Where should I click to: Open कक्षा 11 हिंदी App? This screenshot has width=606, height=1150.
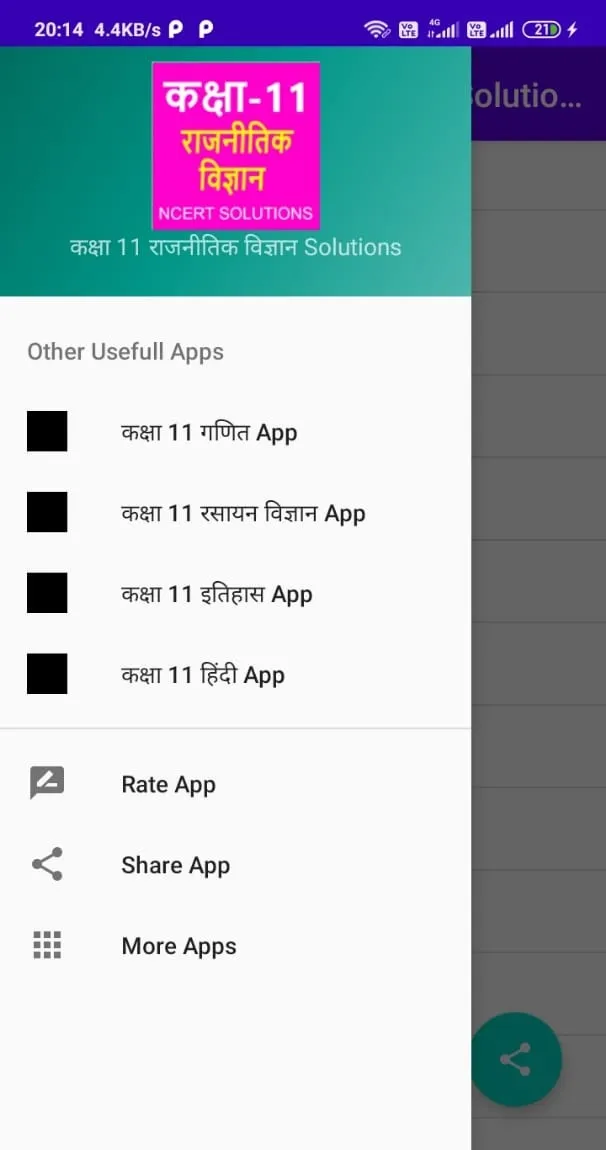coord(235,674)
